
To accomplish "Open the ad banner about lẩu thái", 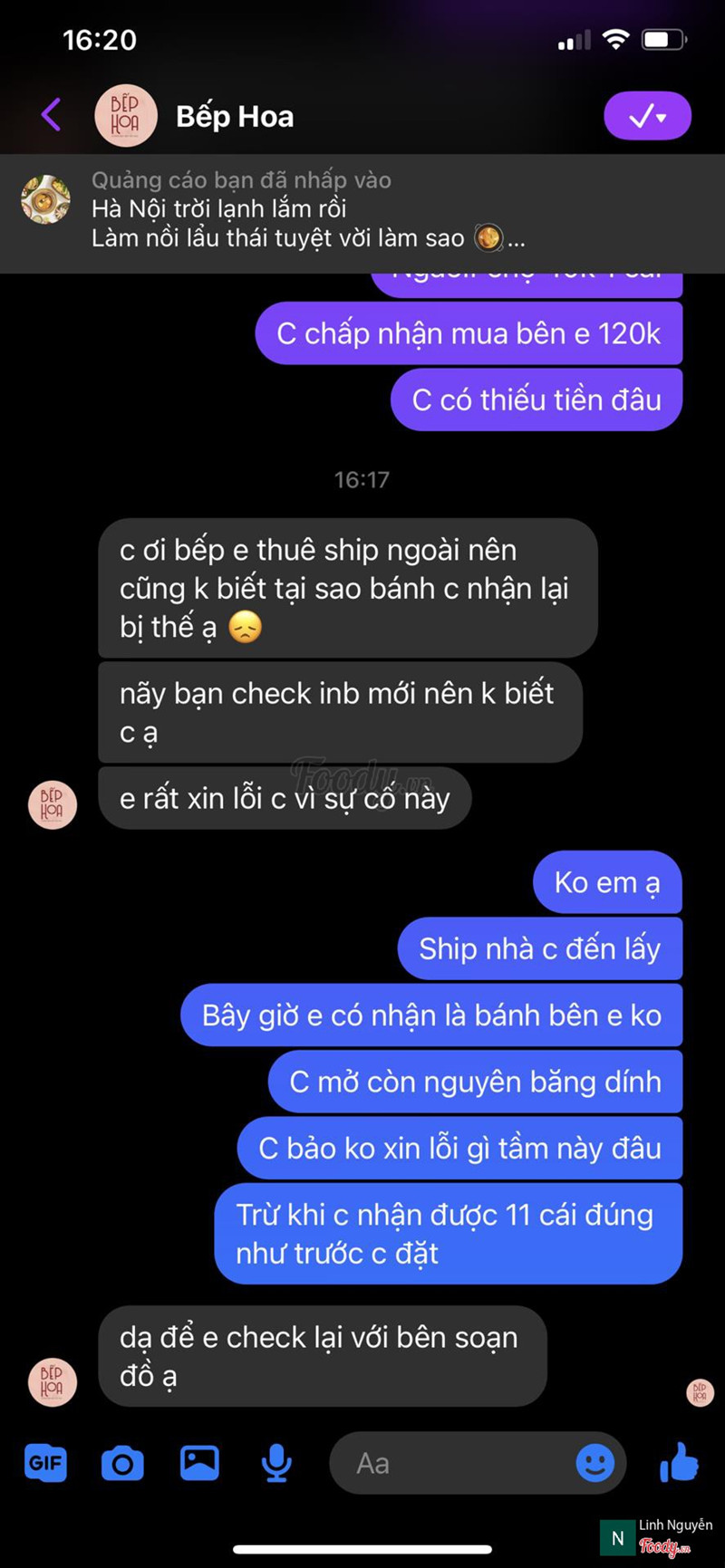I will [x=308, y=210].
